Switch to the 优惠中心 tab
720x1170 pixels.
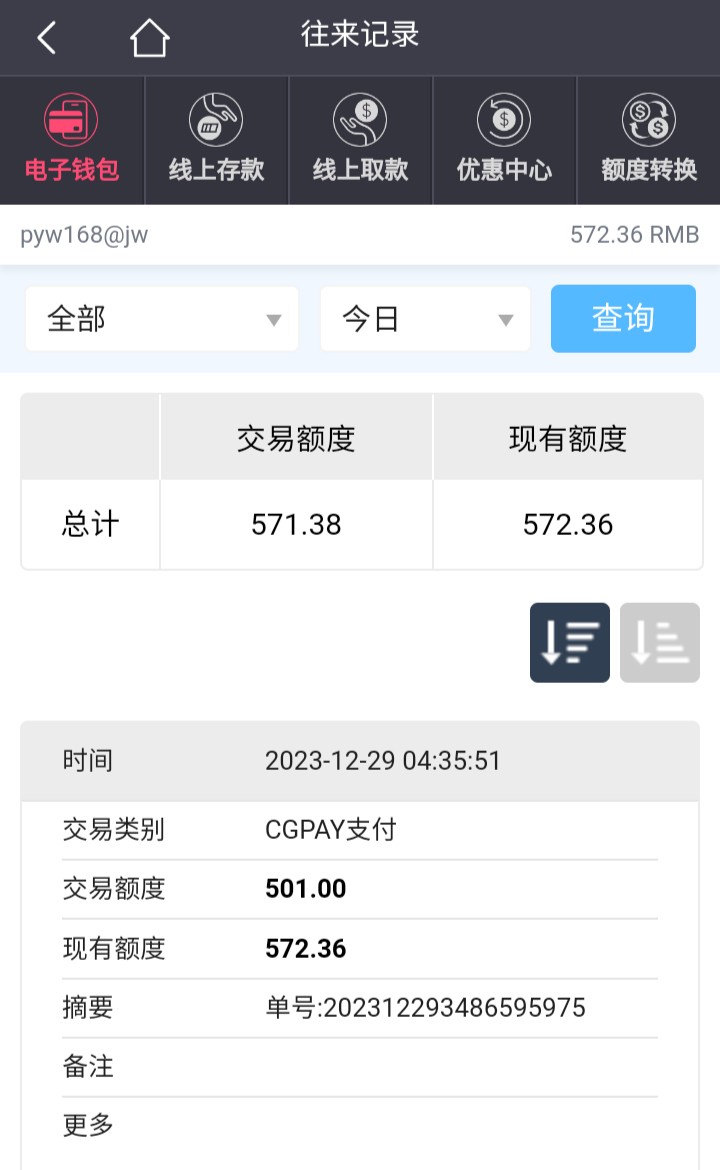(504, 141)
